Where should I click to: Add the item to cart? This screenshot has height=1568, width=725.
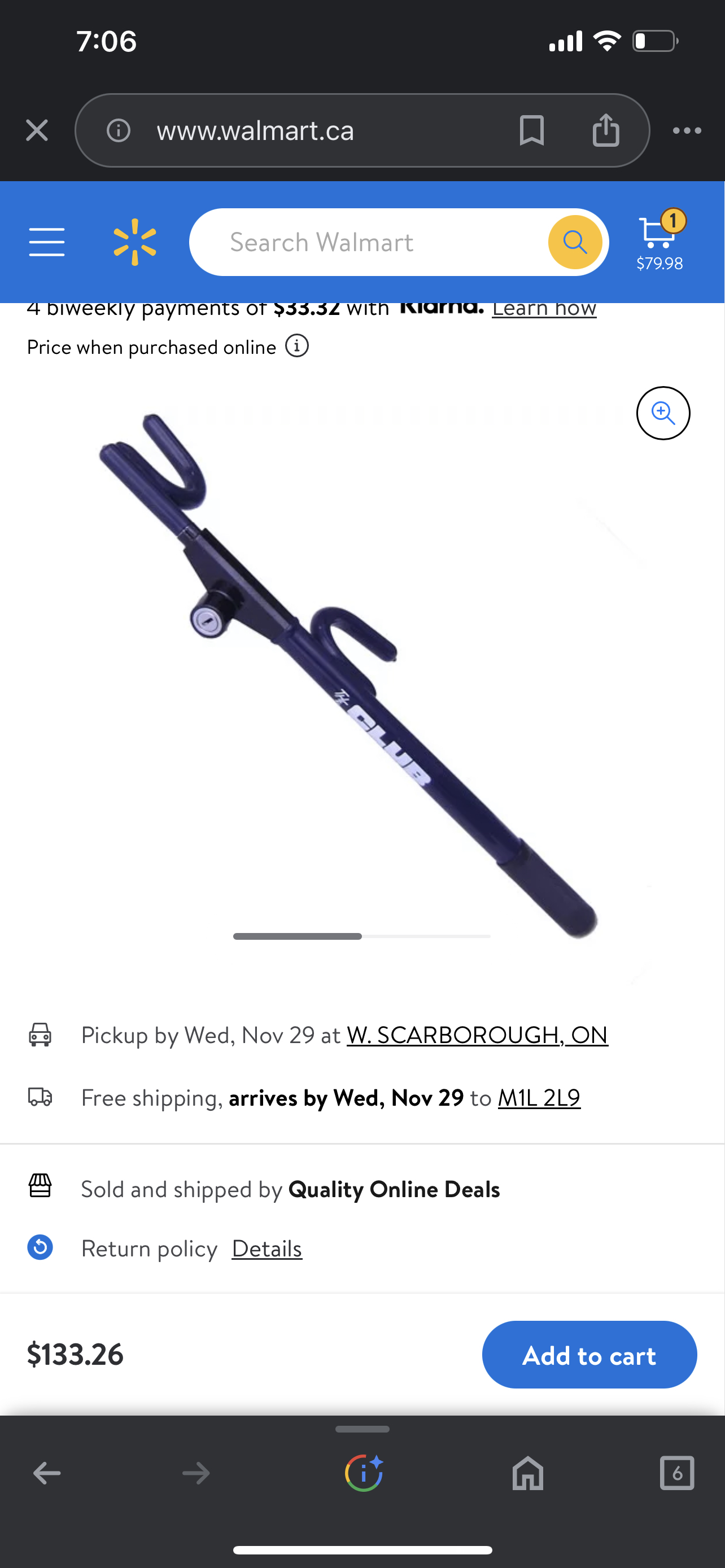tap(589, 1354)
